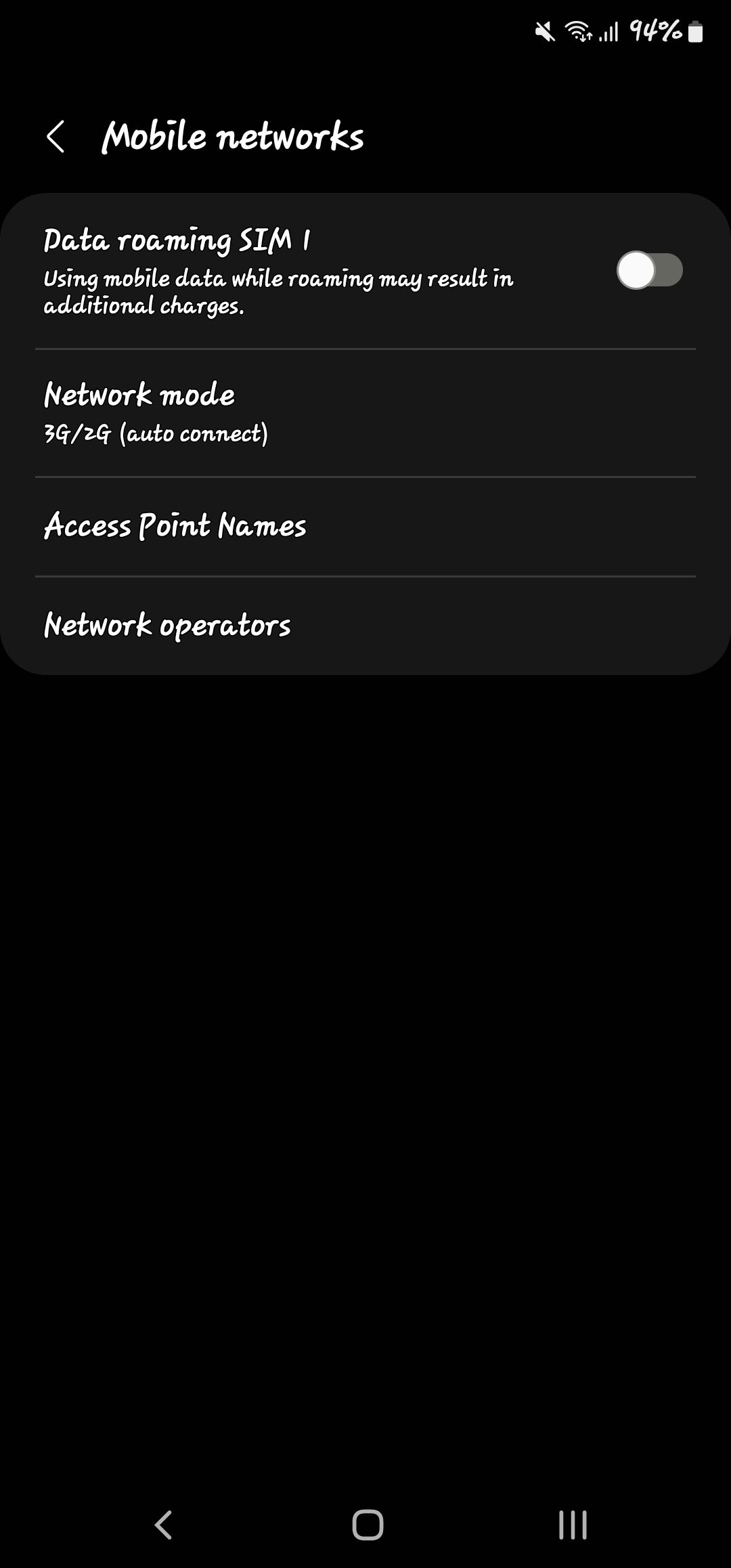Tap the cellular signal strength icon
Viewport: 731px width, 1568px height.
pyautogui.click(x=608, y=32)
